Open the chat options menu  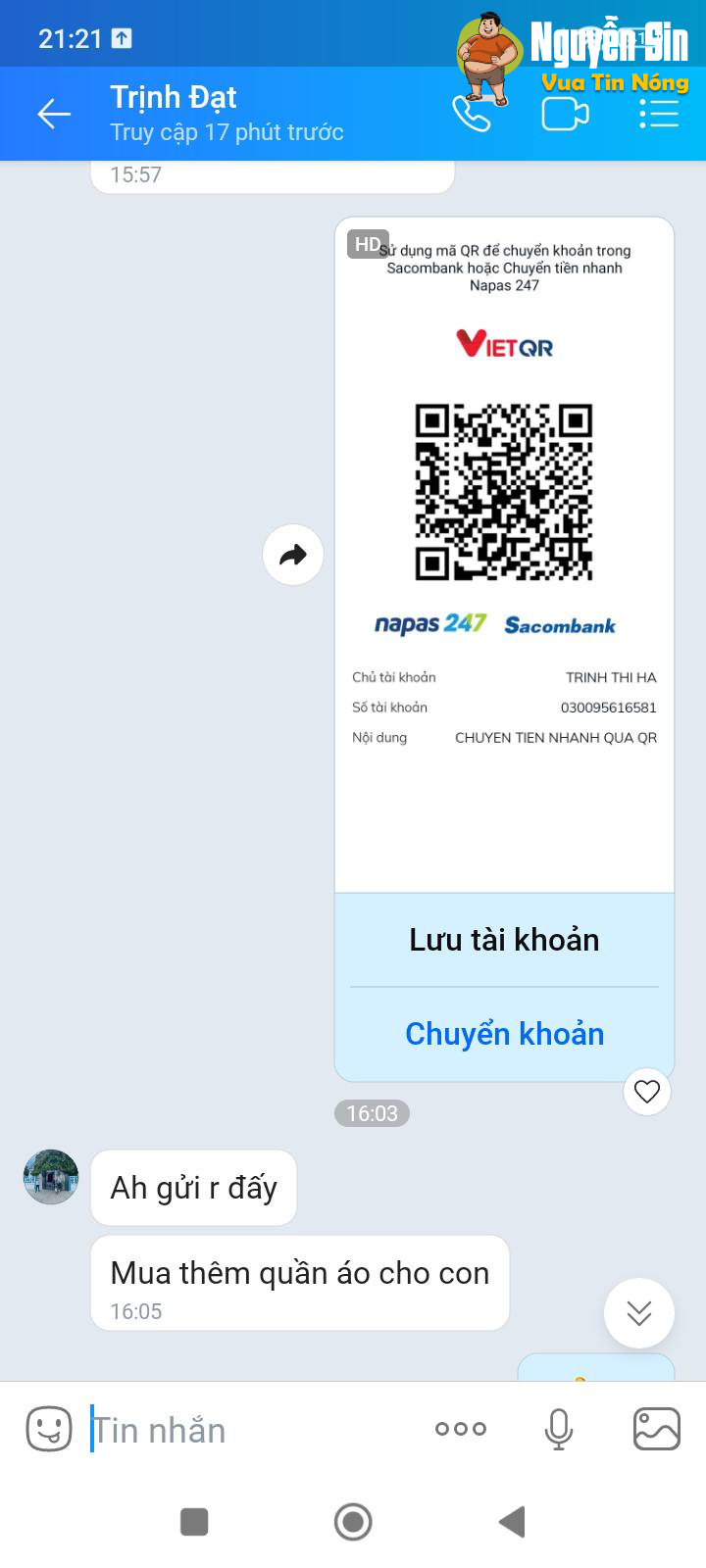point(659,115)
